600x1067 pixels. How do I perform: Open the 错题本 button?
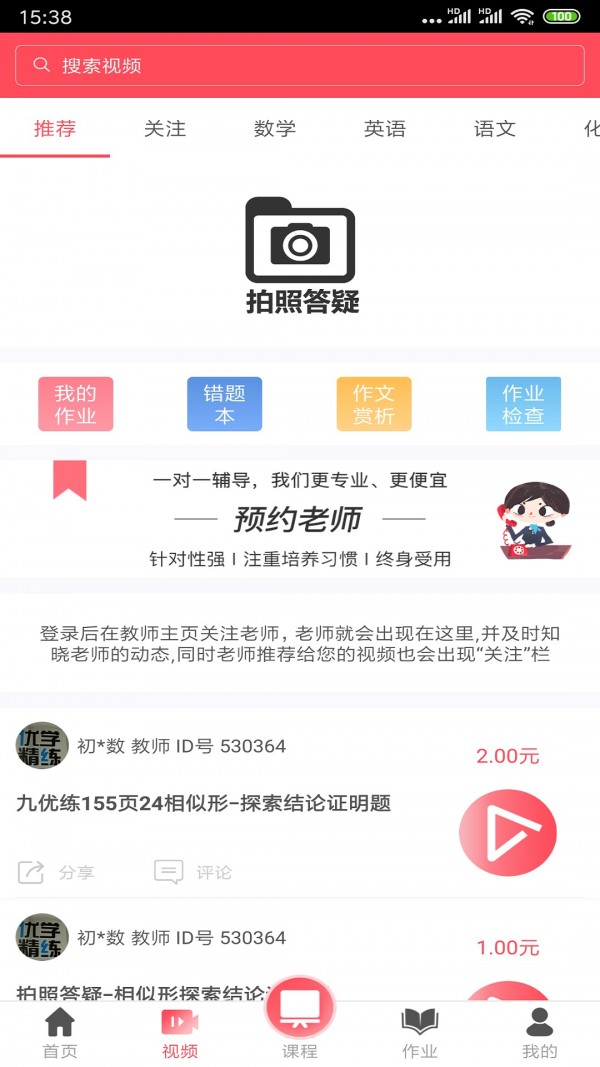pyautogui.click(x=224, y=404)
